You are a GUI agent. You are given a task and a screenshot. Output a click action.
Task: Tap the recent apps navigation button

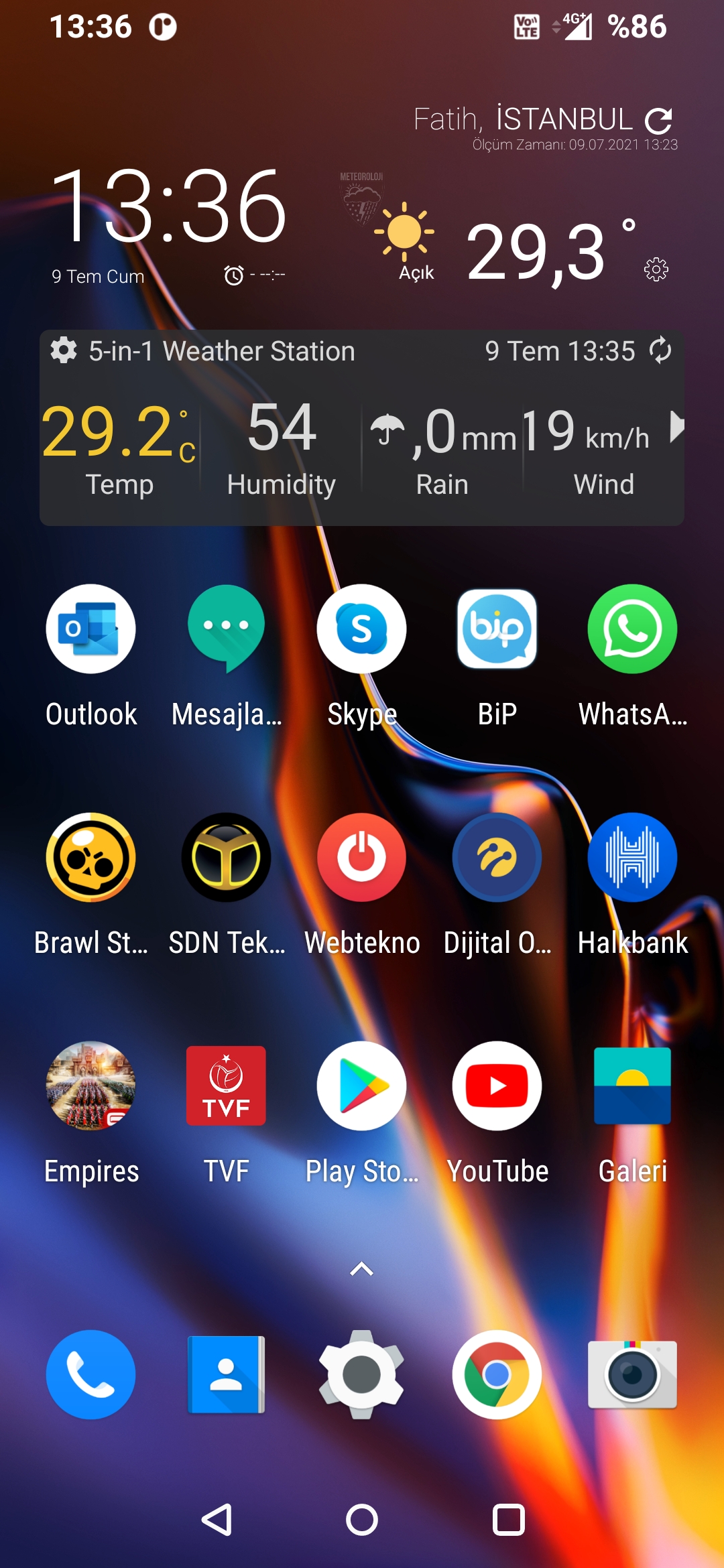[508, 1519]
